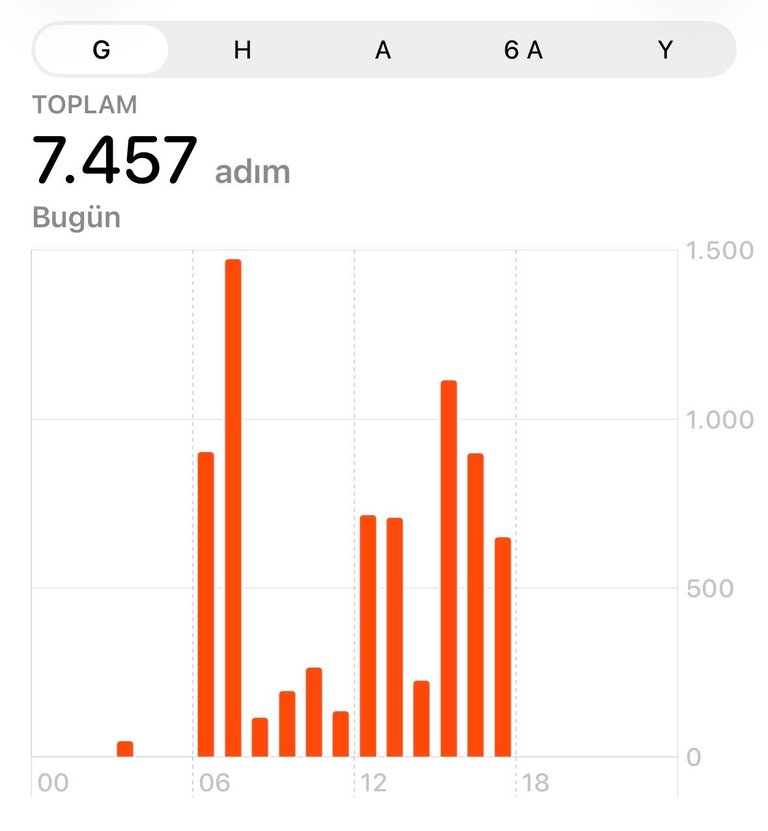This screenshot has width=768, height=831.
Task: Select the G daily view segment
Action: 101,50
